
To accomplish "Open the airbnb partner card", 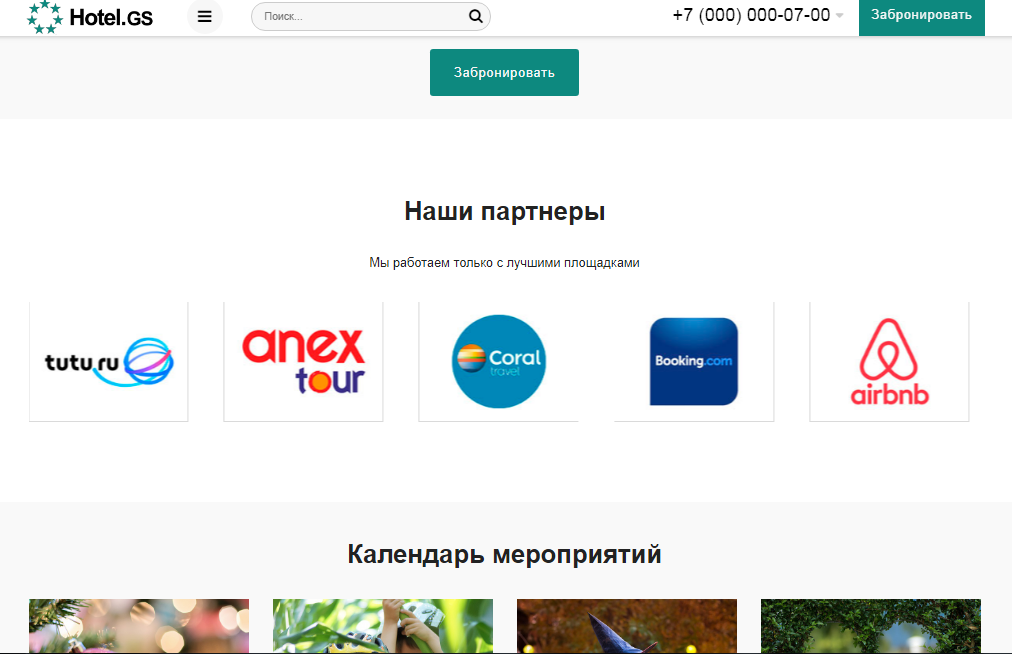I will [x=889, y=362].
